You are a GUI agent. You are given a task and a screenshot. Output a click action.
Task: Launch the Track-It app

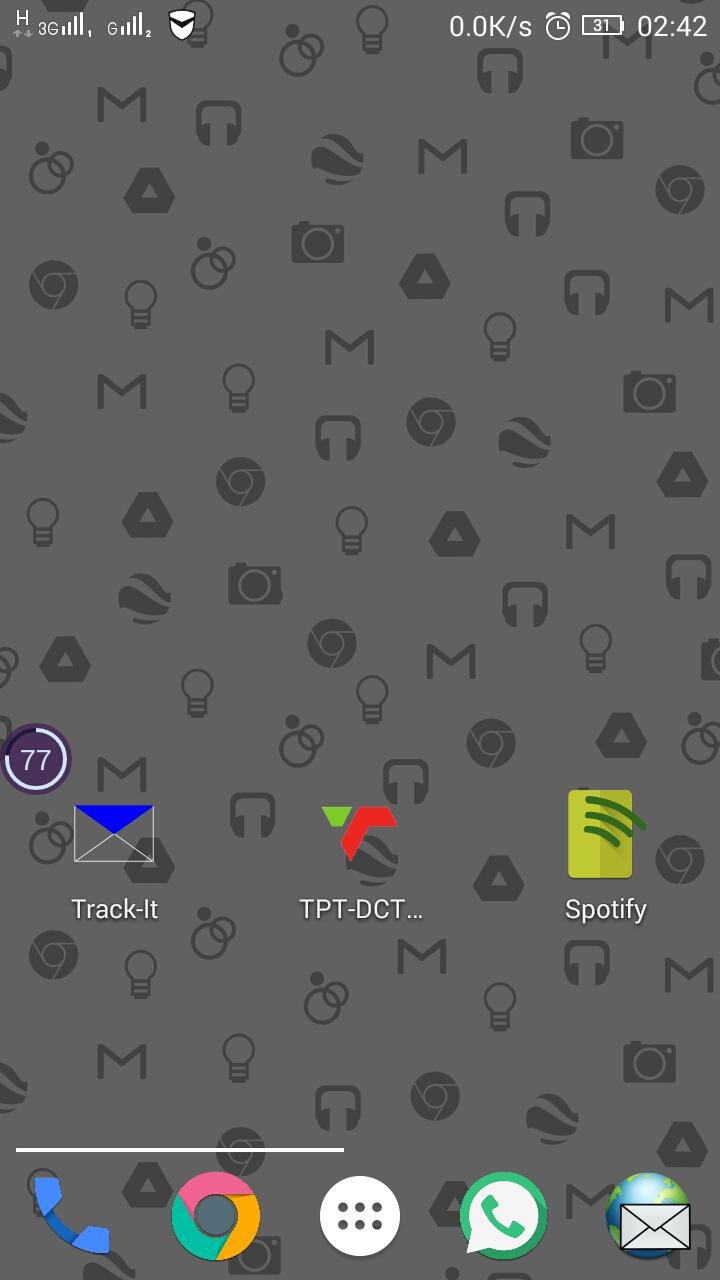[x=113, y=833]
